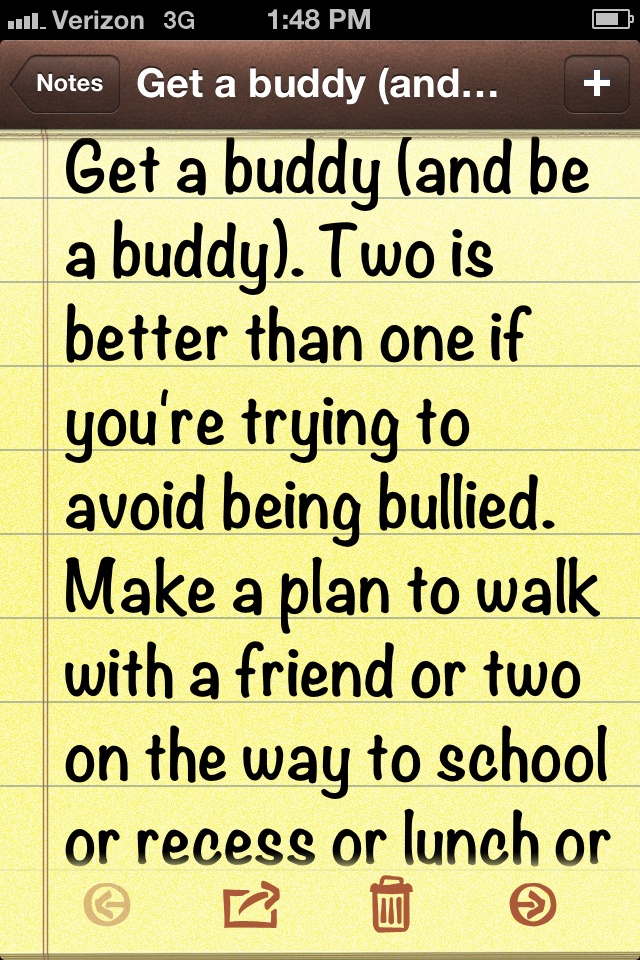
Task: Go to the next note arrow
Action: (532, 905)
